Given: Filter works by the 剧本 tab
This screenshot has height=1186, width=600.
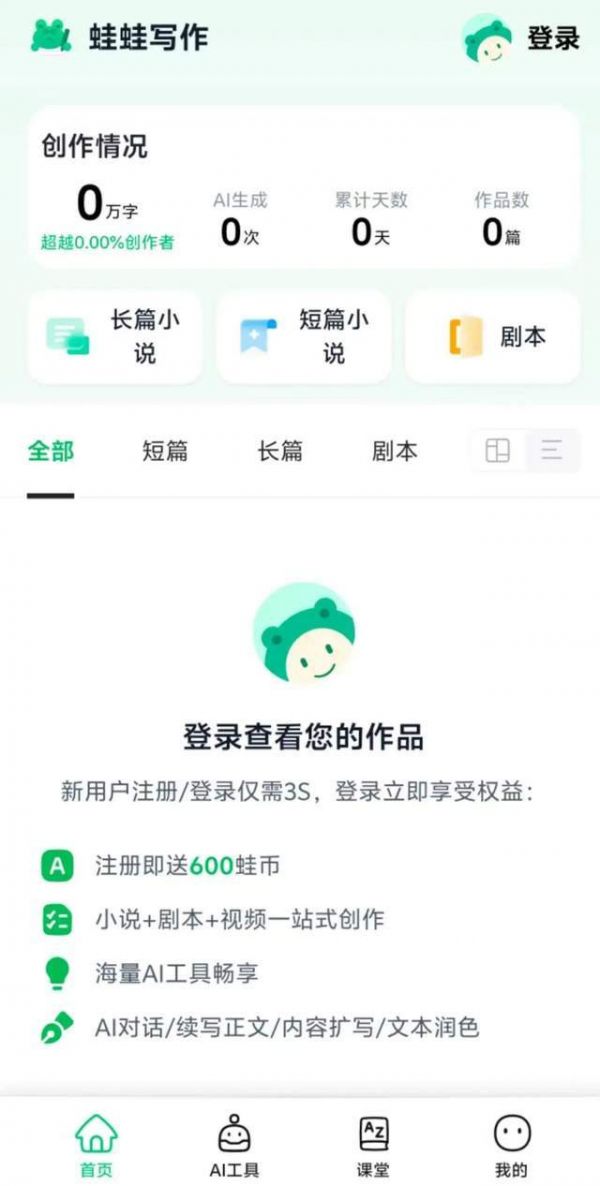Looking at the screenshot, I should (x=395, y=451).
